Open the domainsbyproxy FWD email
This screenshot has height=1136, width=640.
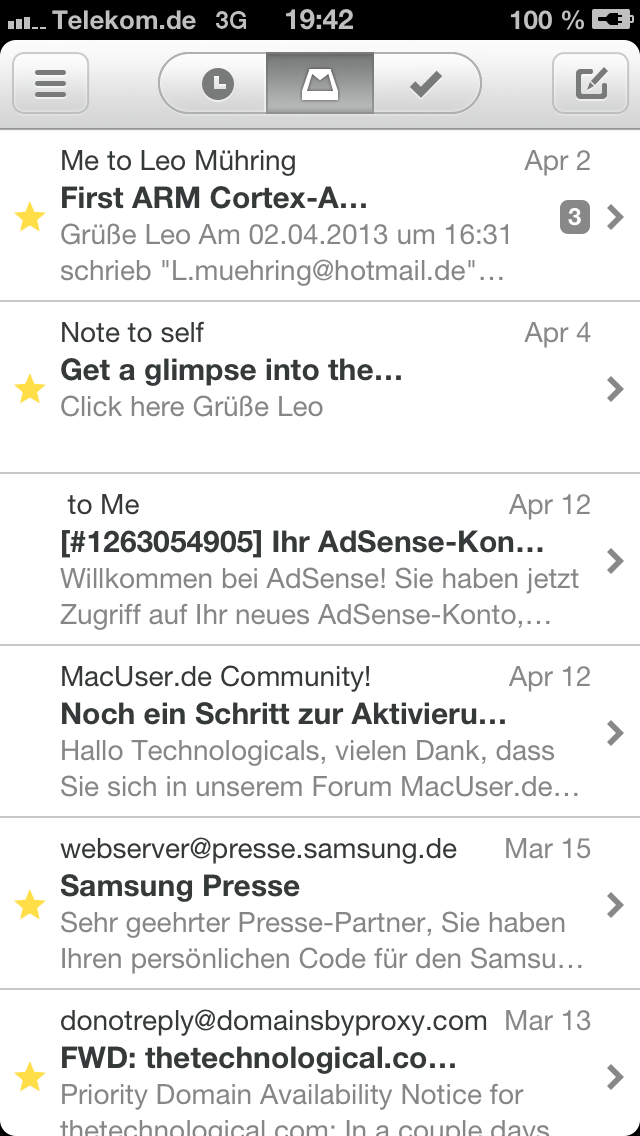(300, 1070)
